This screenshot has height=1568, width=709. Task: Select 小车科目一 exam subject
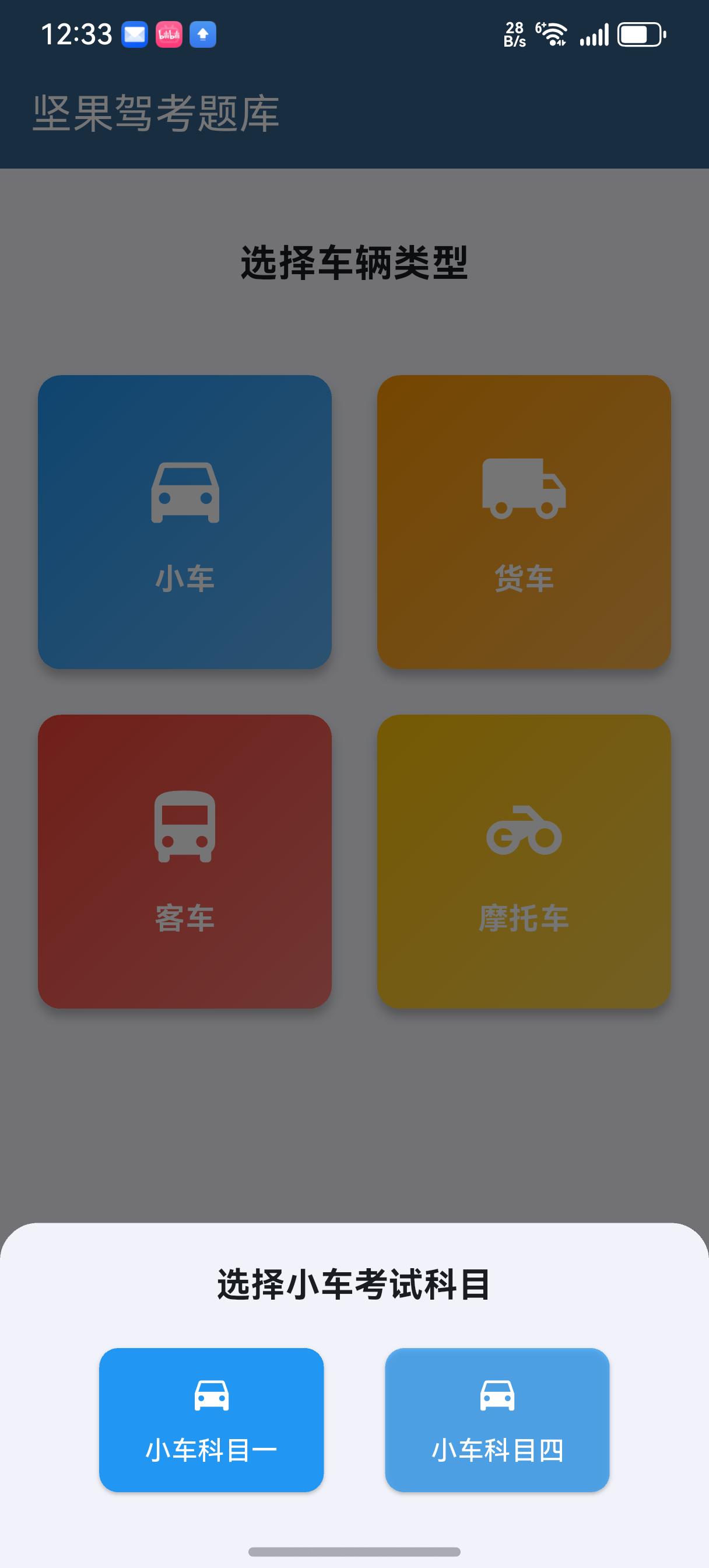pos(211,1419)
